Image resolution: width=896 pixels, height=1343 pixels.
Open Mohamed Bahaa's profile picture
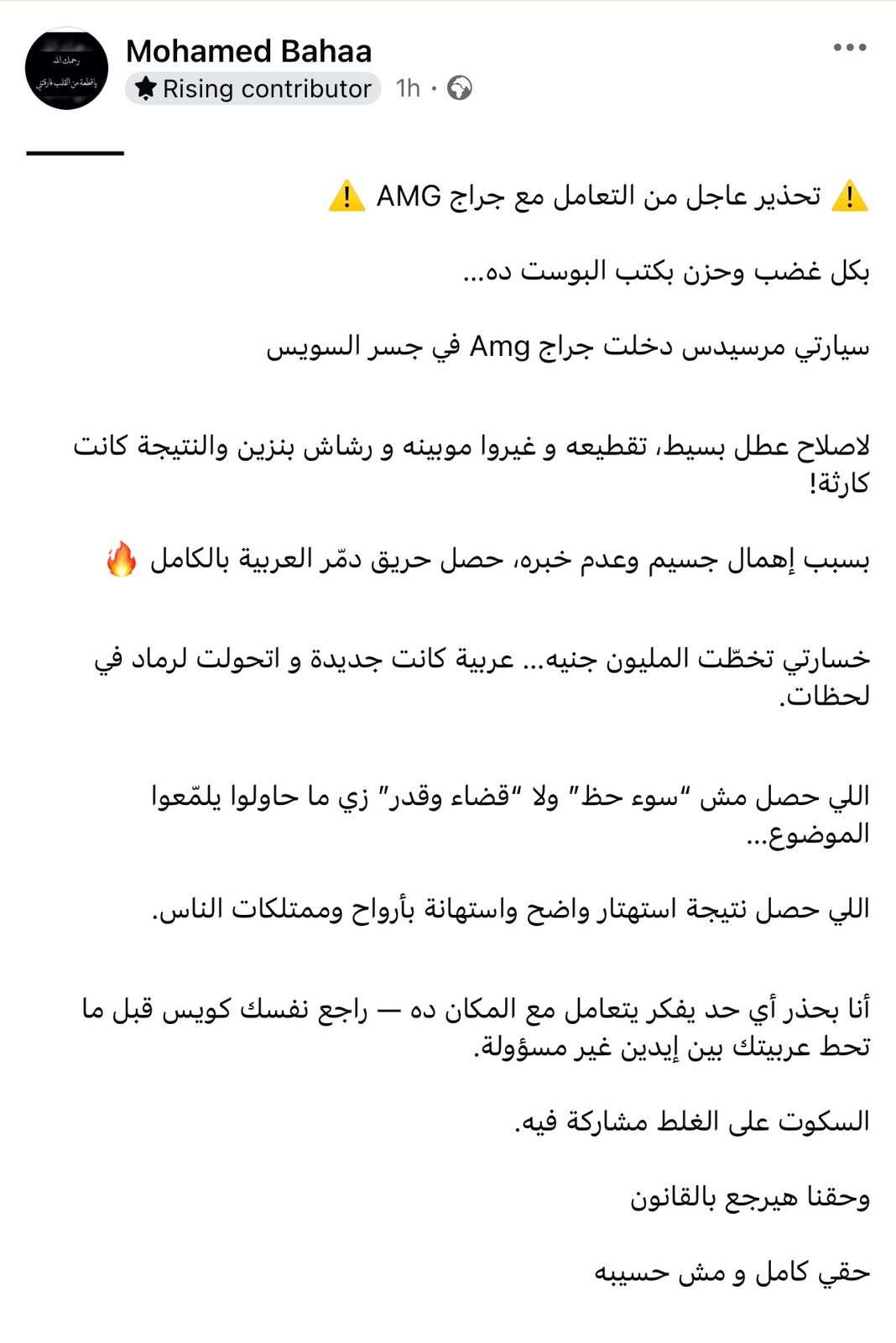point(67,69)
